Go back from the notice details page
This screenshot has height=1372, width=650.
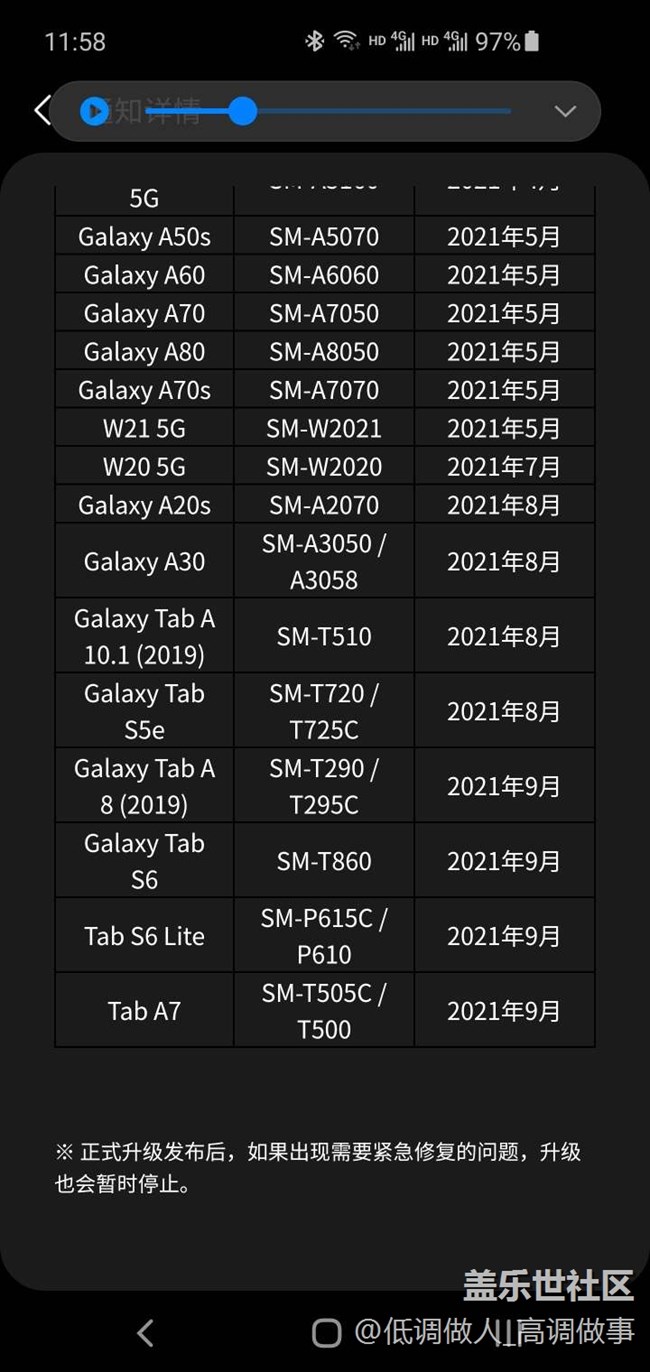click(42, 110)
